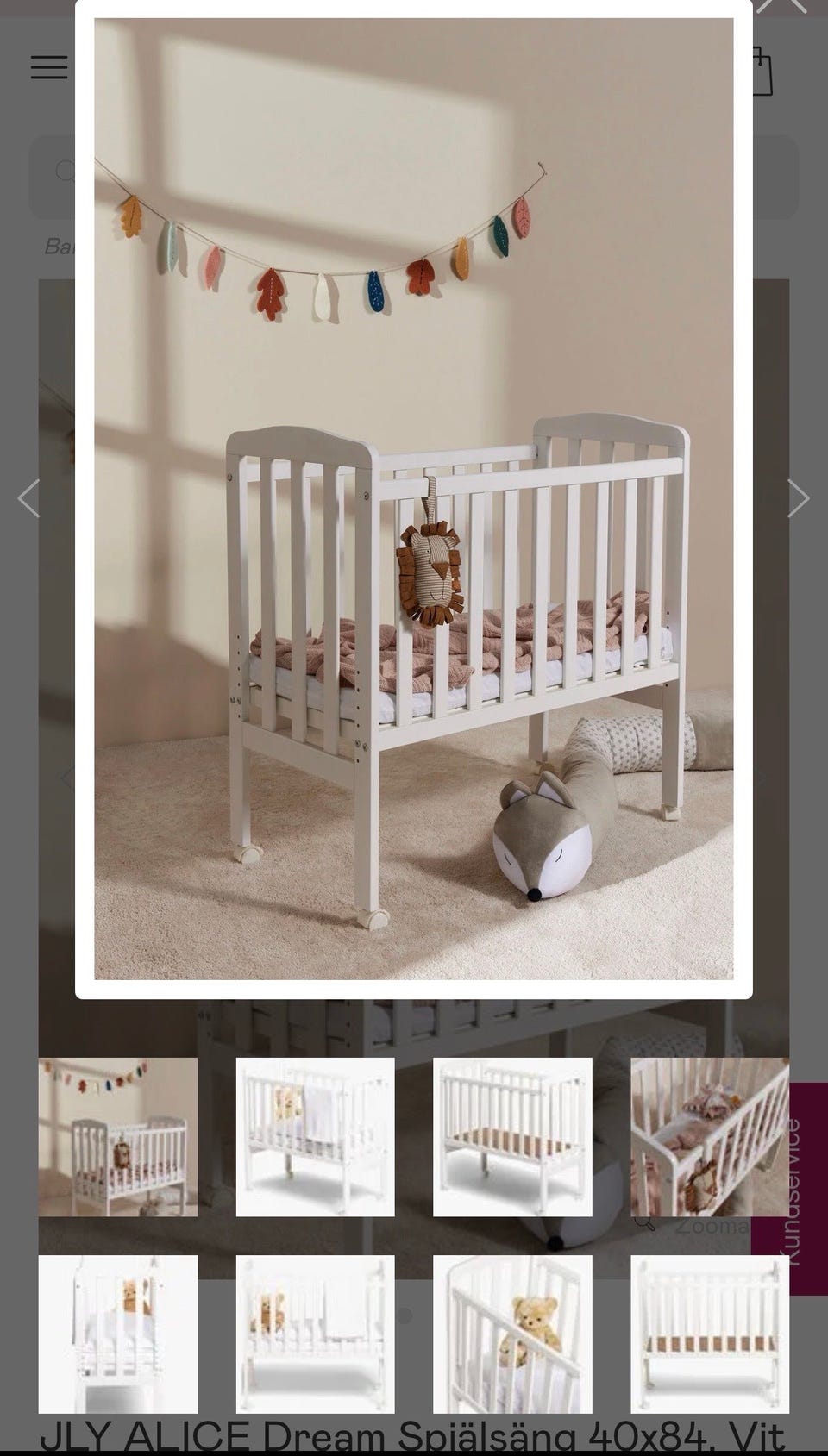Select the close-up thumbnail with pink blanket
828x1456 pixels.
point(710,1137)
